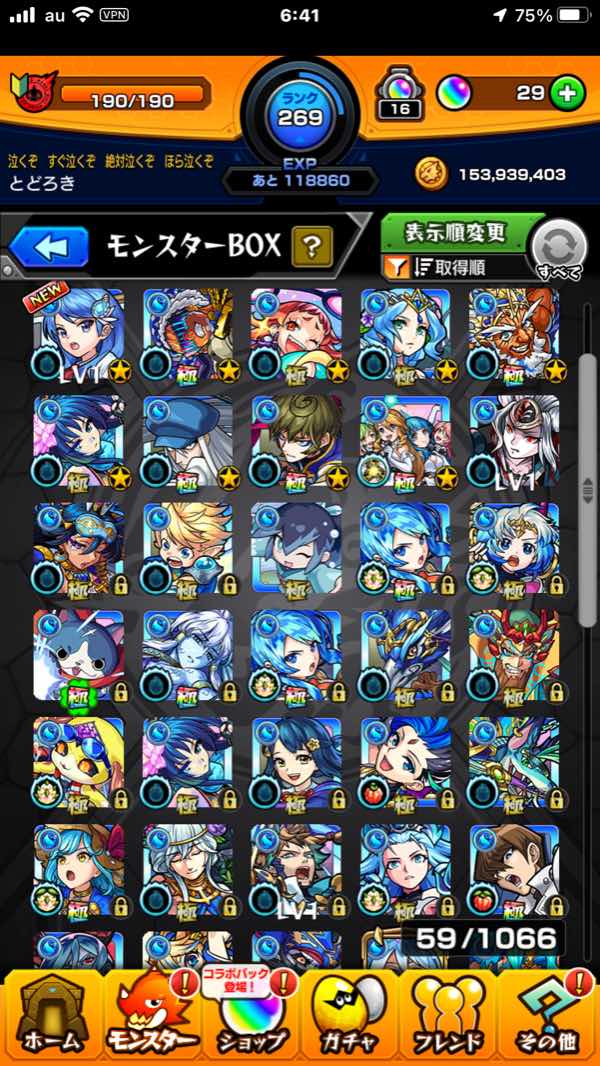Viewport: 600px width, 1066px height.
Task: Switch to the モンスター tab
Action: pos(150,1013)
